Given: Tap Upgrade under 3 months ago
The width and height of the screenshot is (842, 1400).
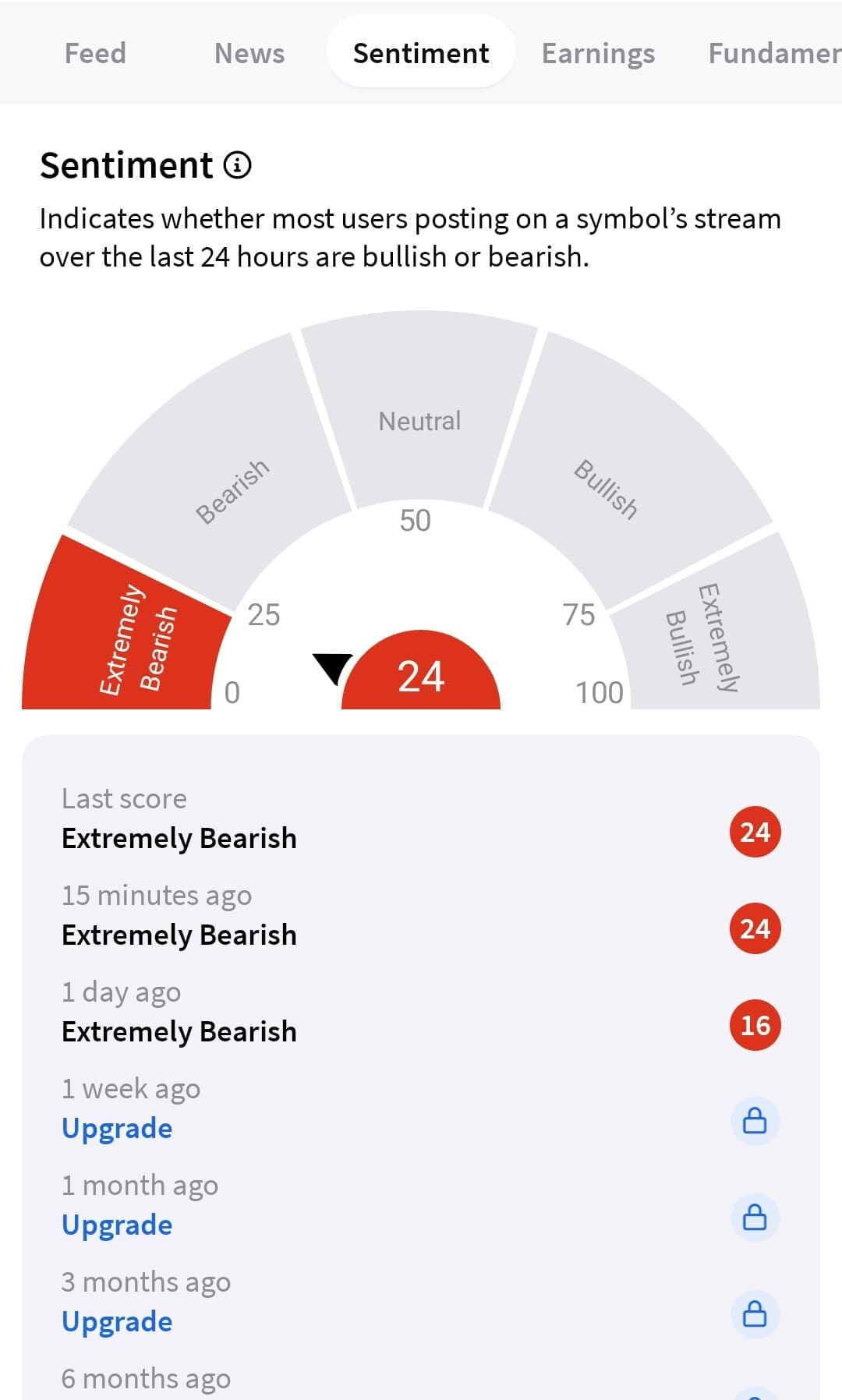Looking at the screenshot, I should [117, 1321].
